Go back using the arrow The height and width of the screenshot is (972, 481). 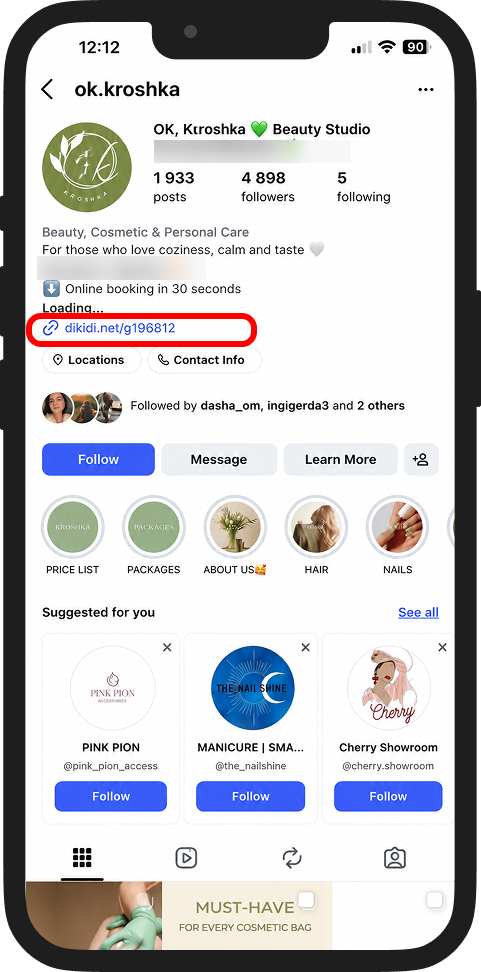(x=47, y=89)
